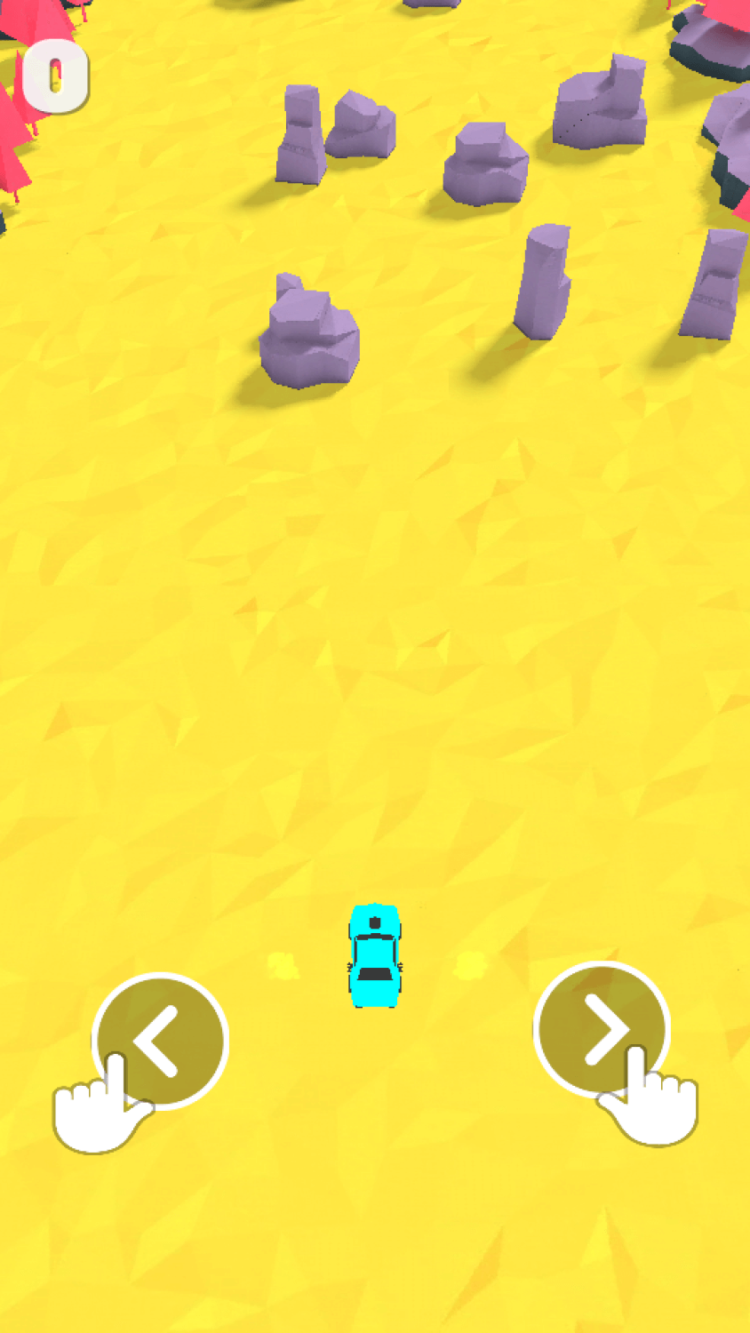The width and height of the screenshot is (750, 1333).
Task: Steer the car left with the arrow button
Action: 160,1040
